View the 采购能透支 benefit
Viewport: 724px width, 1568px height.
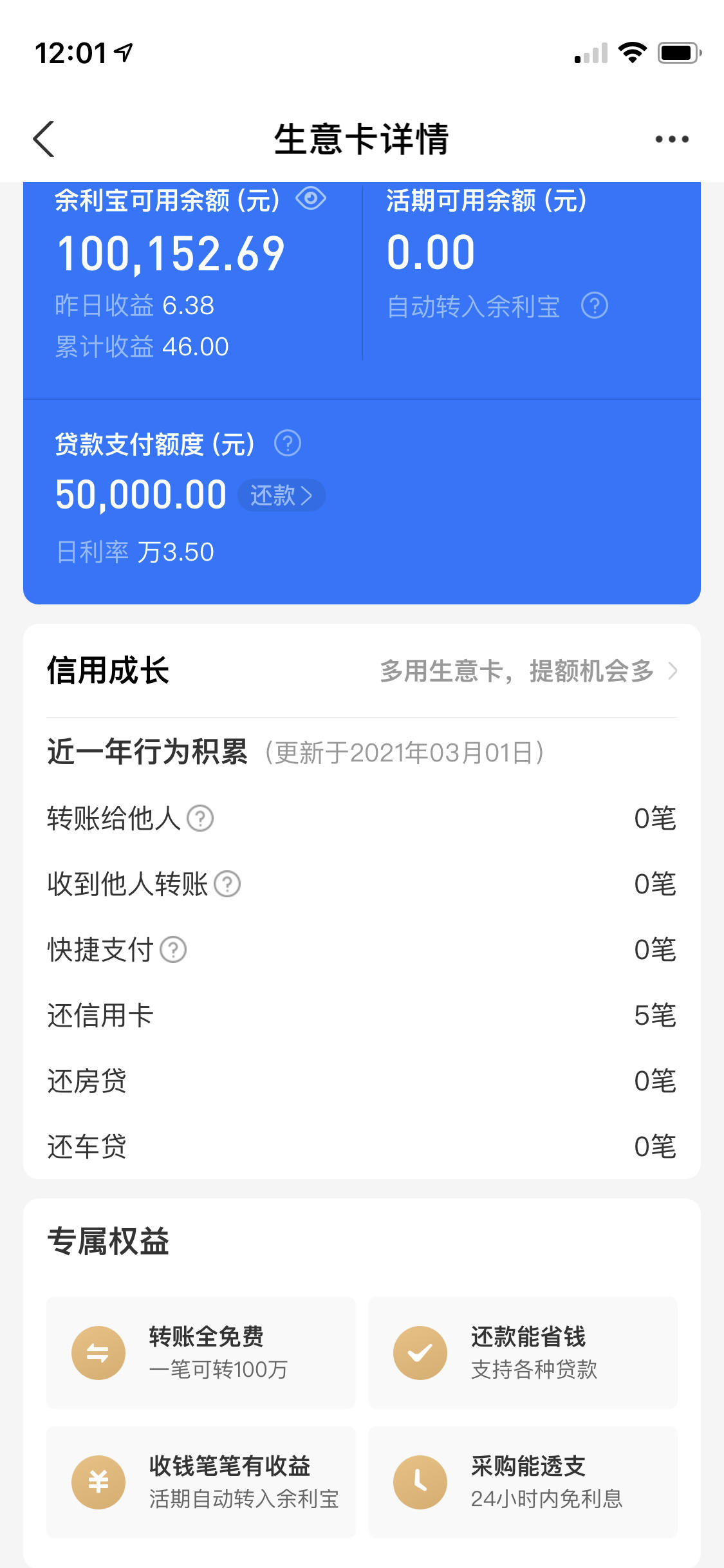523,1482
